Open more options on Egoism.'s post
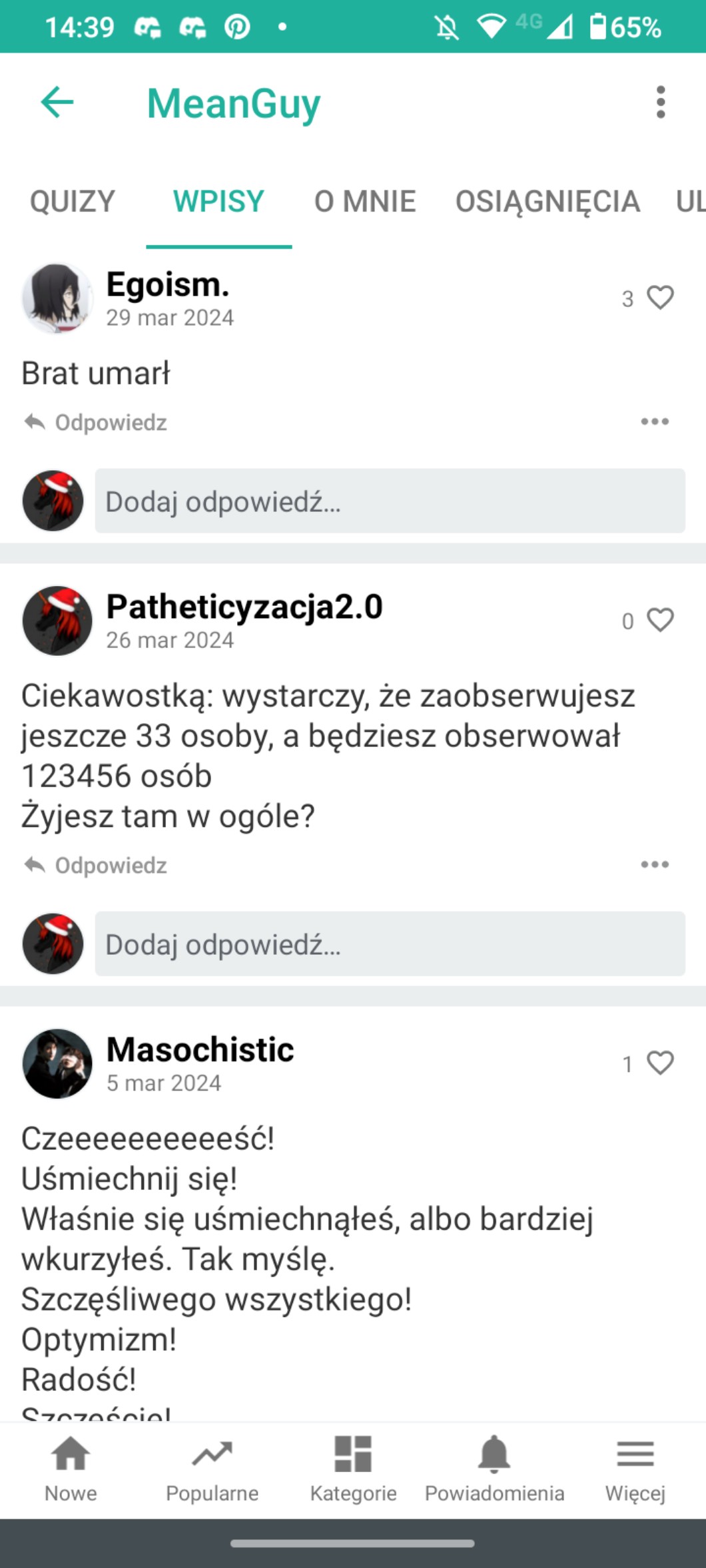706x1568 pixels. (x=655, y=421)
